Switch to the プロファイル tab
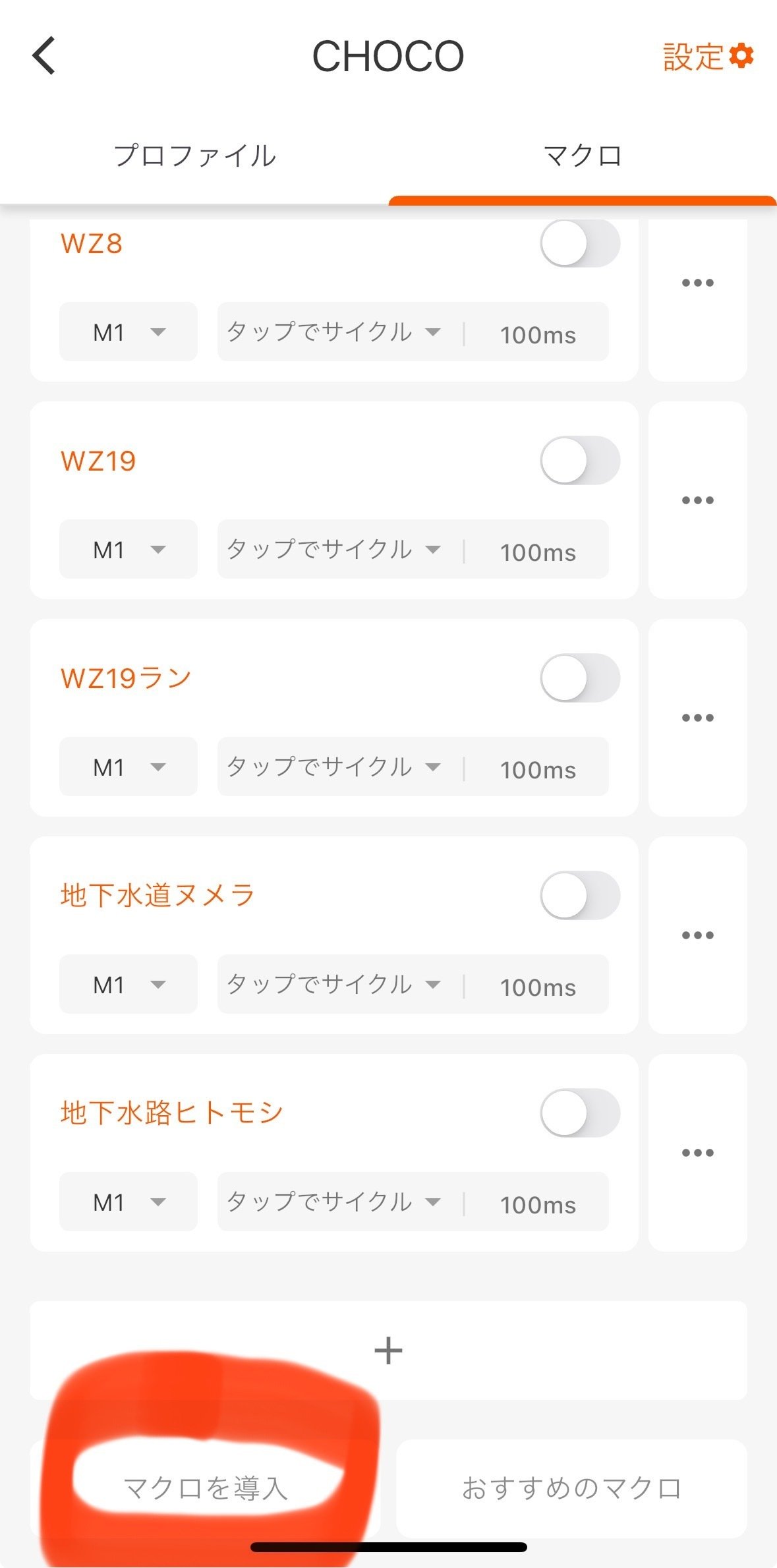This screenshot has height=1568, width=777. pos(194,156)
